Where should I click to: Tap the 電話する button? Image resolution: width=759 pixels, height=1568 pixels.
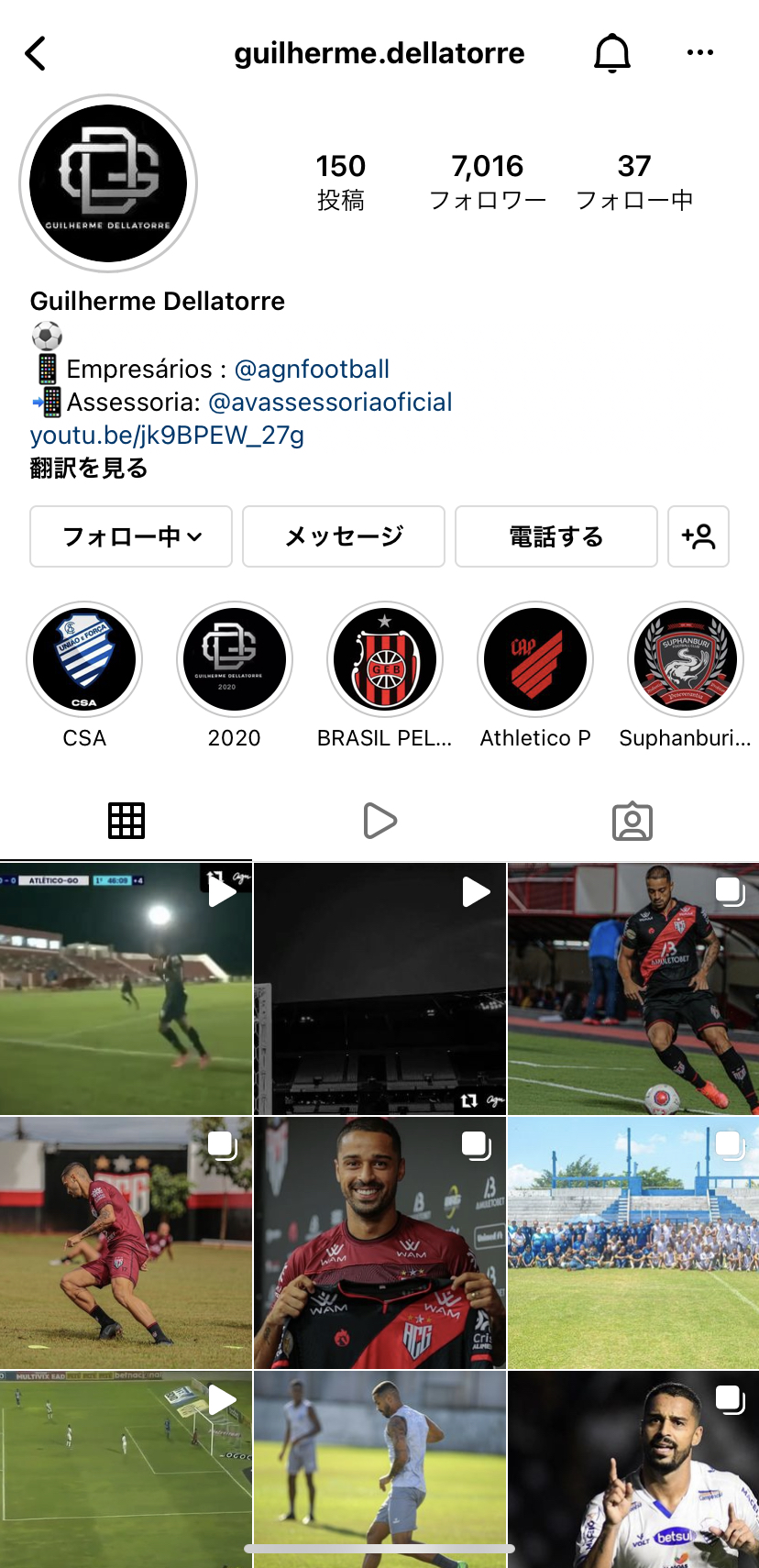click(x=556, y=536)
